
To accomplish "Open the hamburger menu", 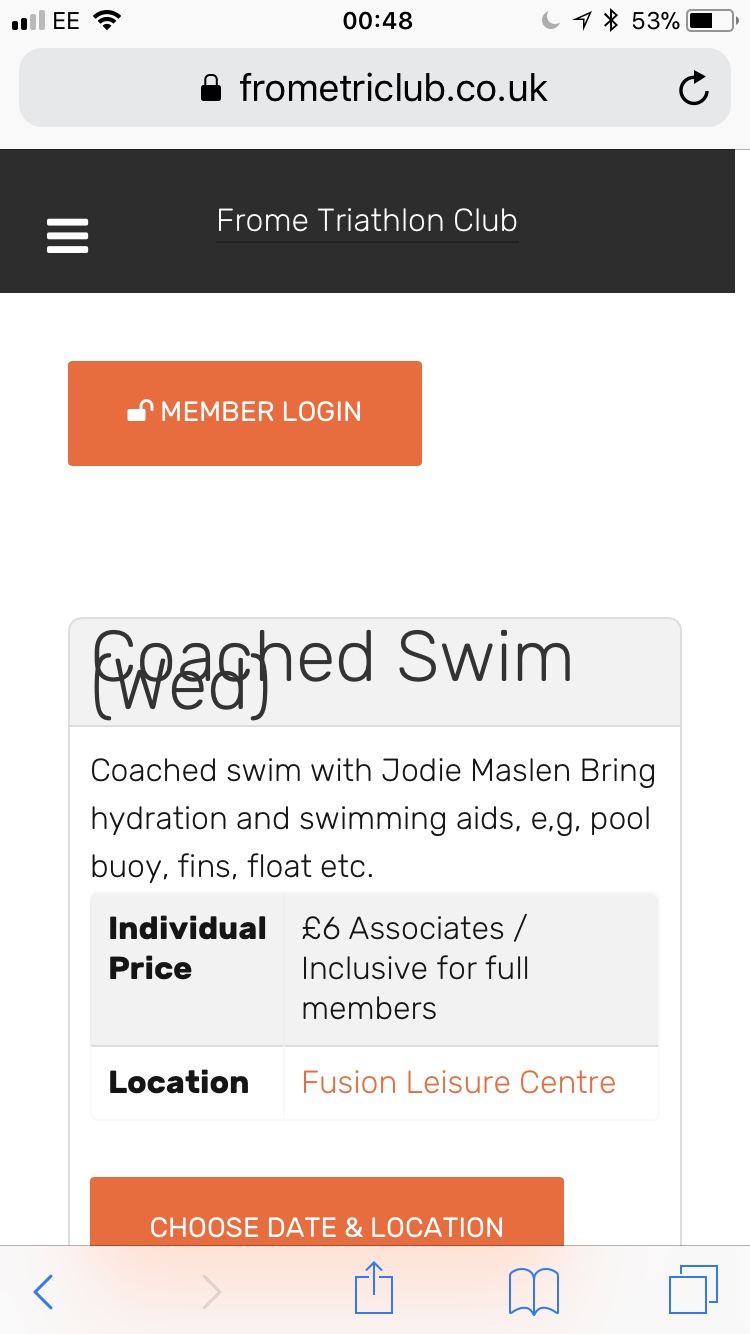I will click(x=68, y=235).
